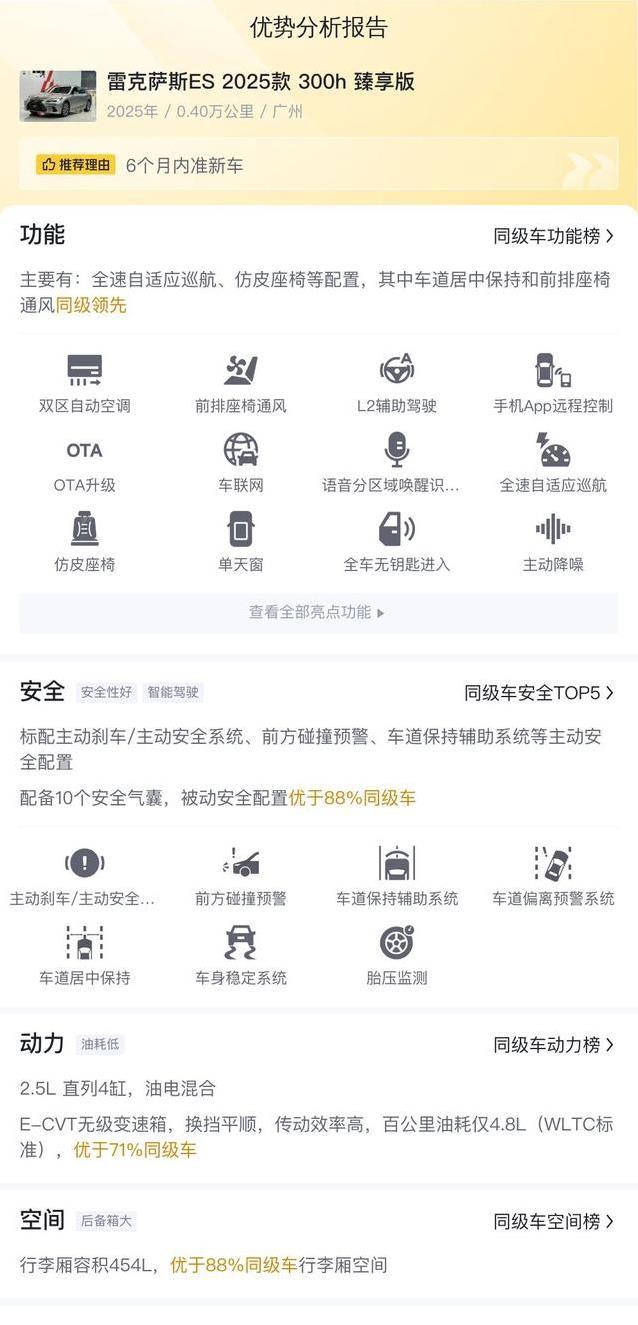Viewport: 638px width, 1325px height.
Task: Expand 查看全部亮点功能 to see all features
Action: click(318, 612)
